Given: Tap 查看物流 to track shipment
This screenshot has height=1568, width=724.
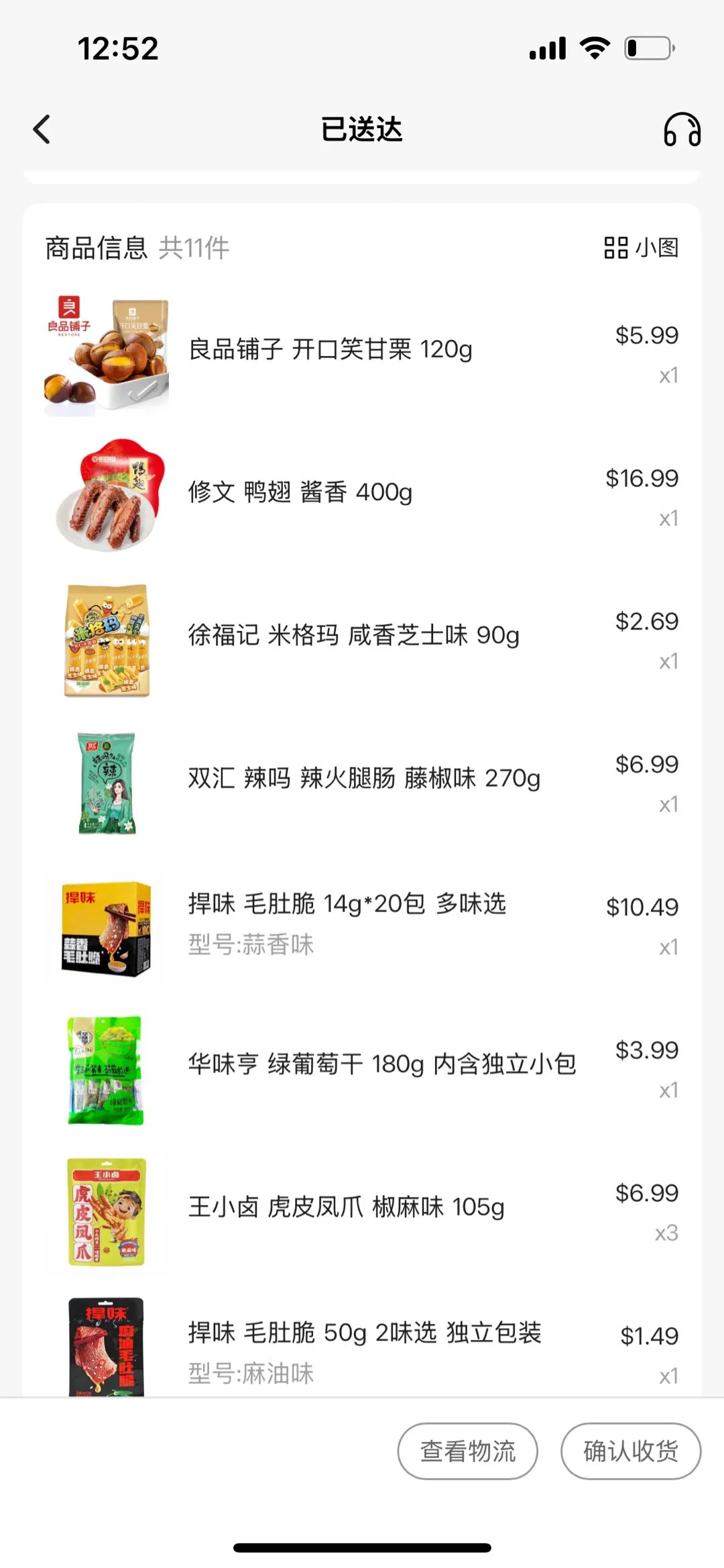Looking at the screenshot, I should click(x=467, y=1451).
